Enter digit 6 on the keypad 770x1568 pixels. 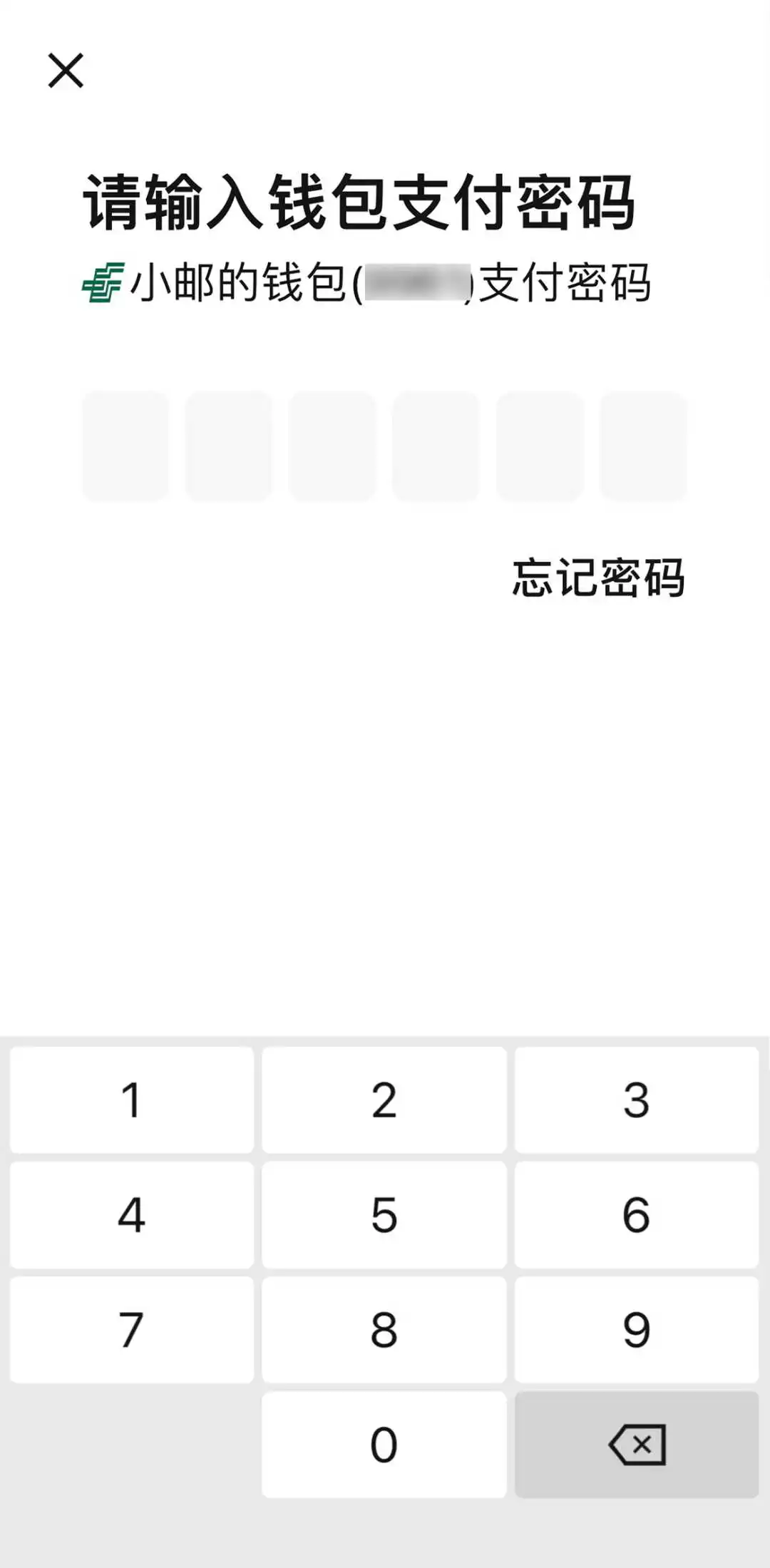pyautogui.click(x=636, y=1215)
